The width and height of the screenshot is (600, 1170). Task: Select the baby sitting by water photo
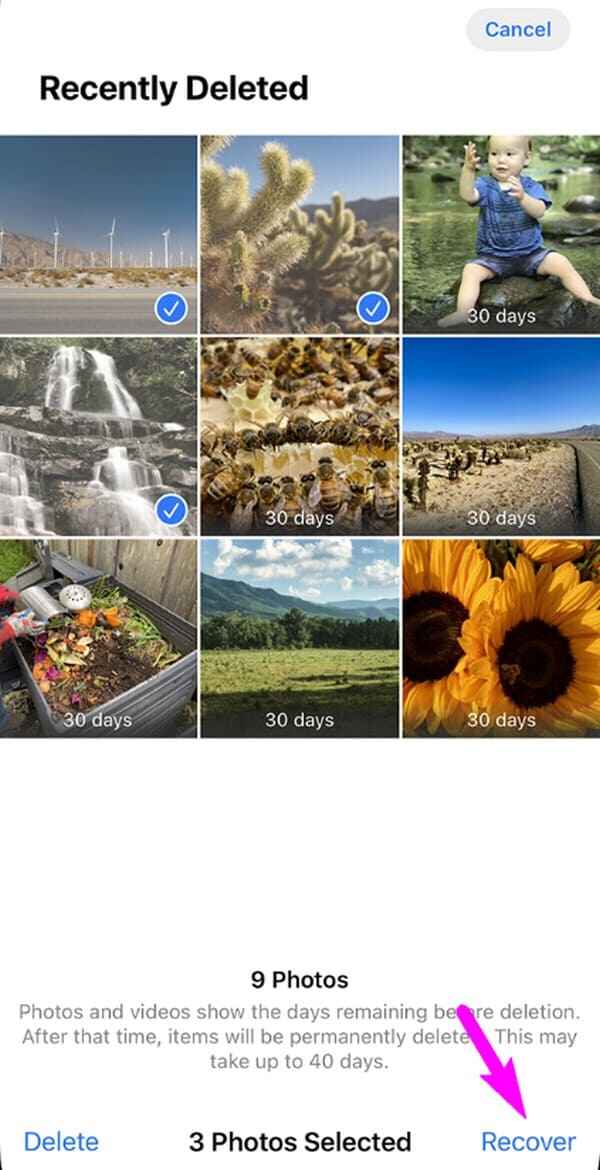point(500,233)
